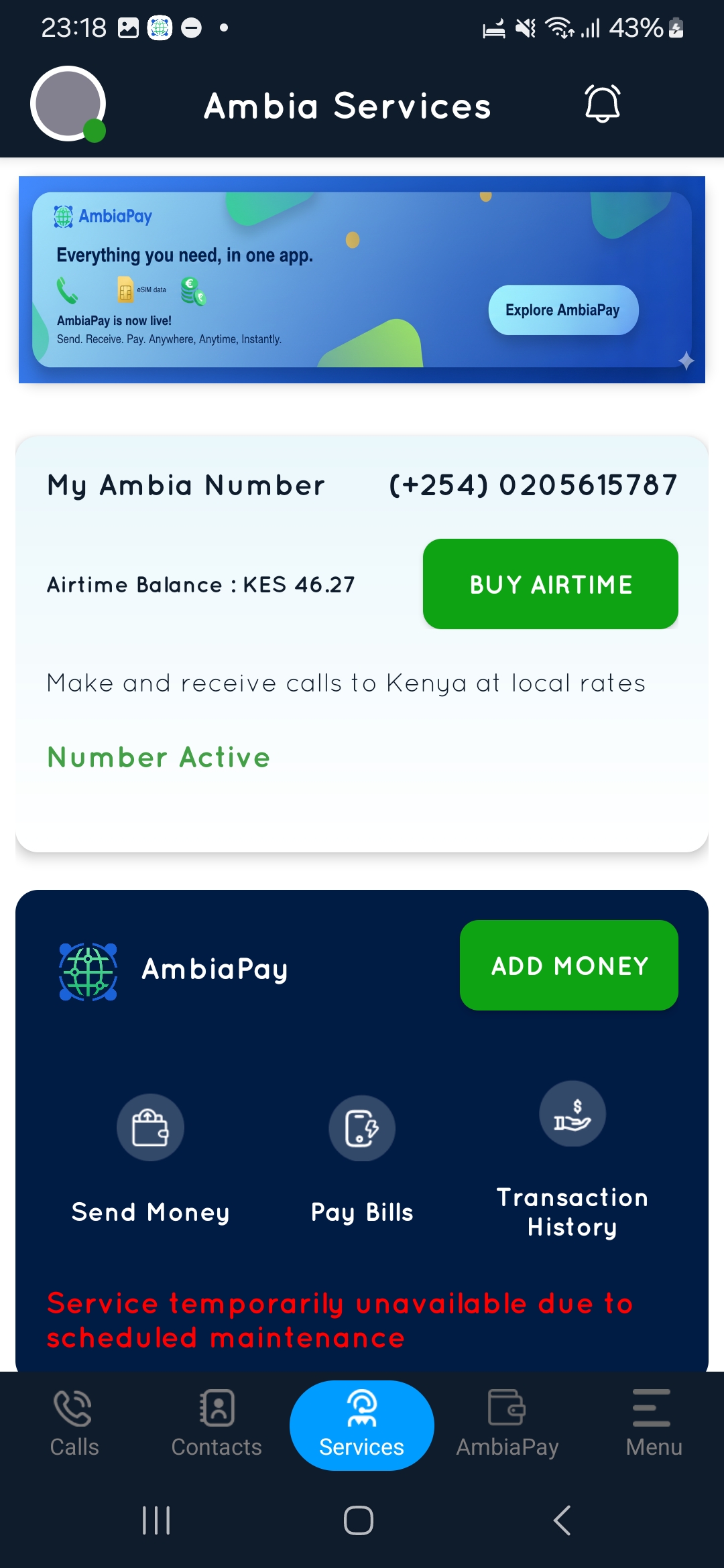724x1568 pixels.
Task: Open Transaction History via hand-dollar icon
Action: [572, 1114]
